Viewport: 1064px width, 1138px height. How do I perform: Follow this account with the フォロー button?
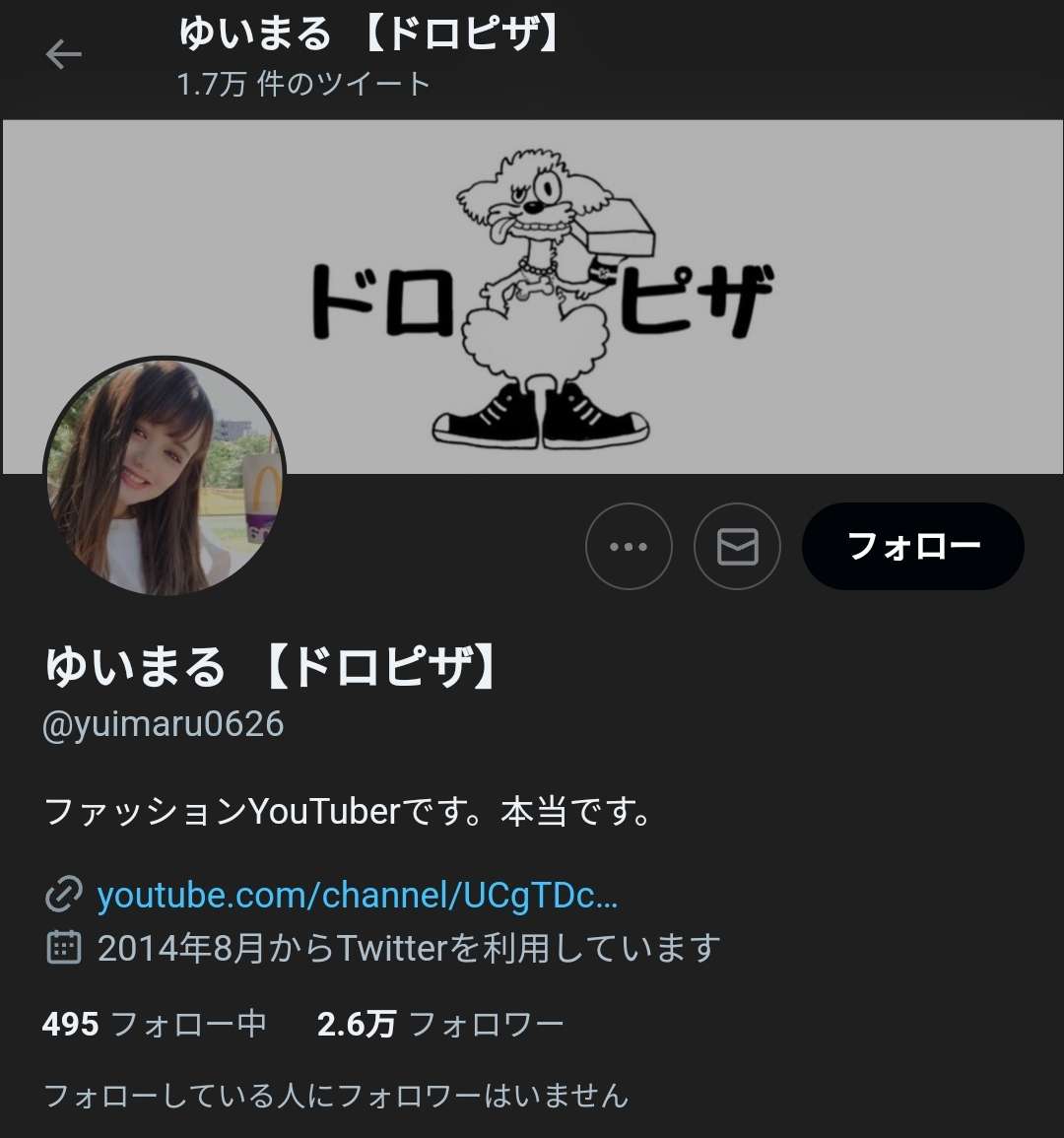pyautogui.click(x=913, y=546)
